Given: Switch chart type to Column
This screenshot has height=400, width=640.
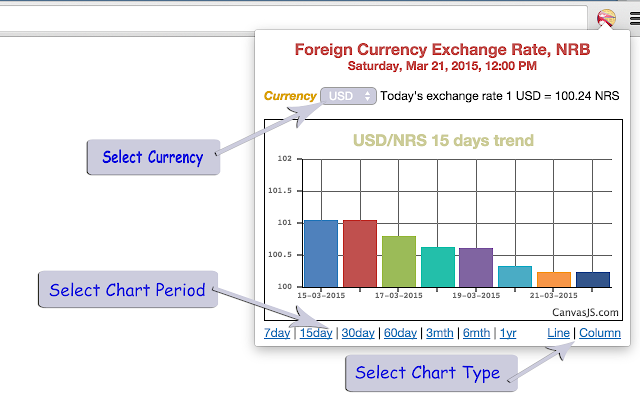Looking at the screenshot, I should (x=600, y=333).
